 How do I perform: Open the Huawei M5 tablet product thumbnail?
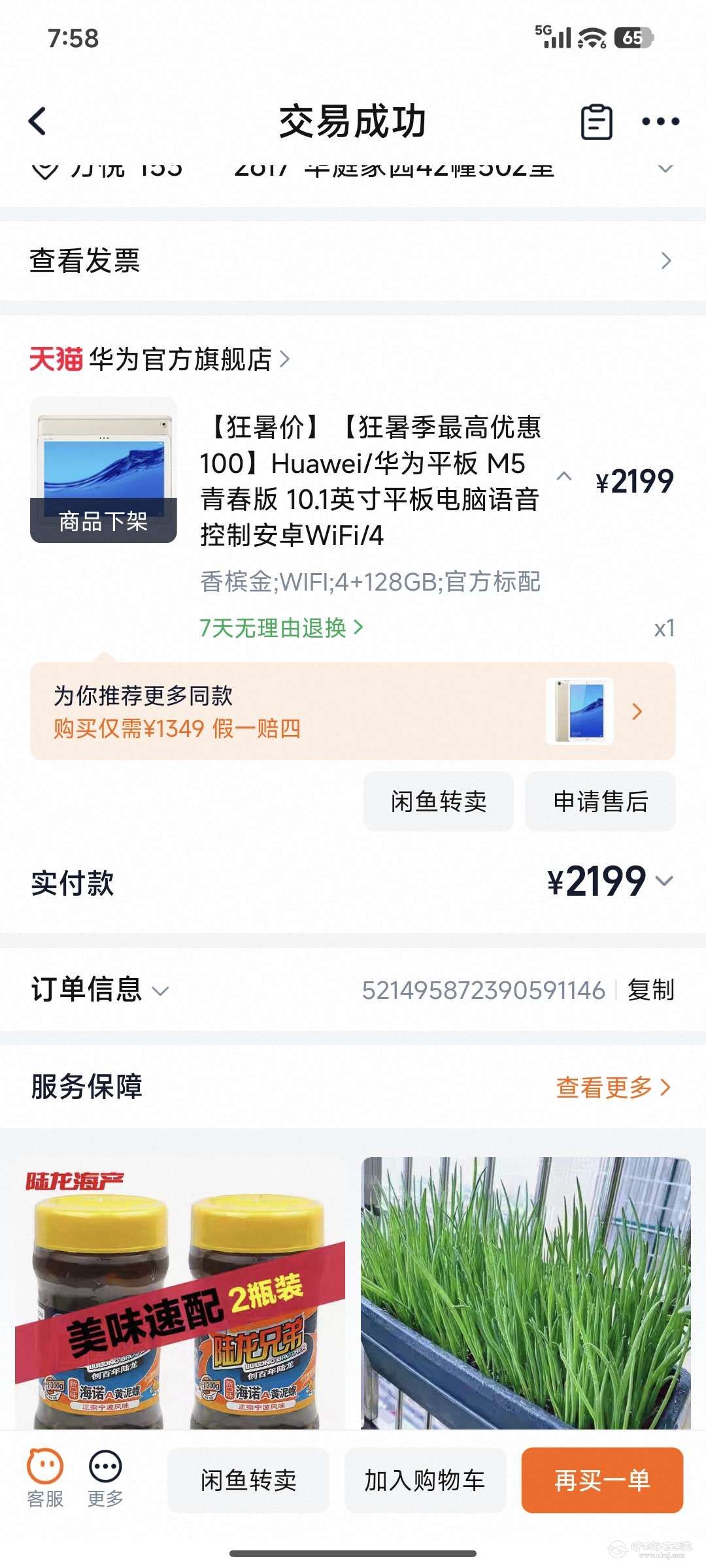103,470
